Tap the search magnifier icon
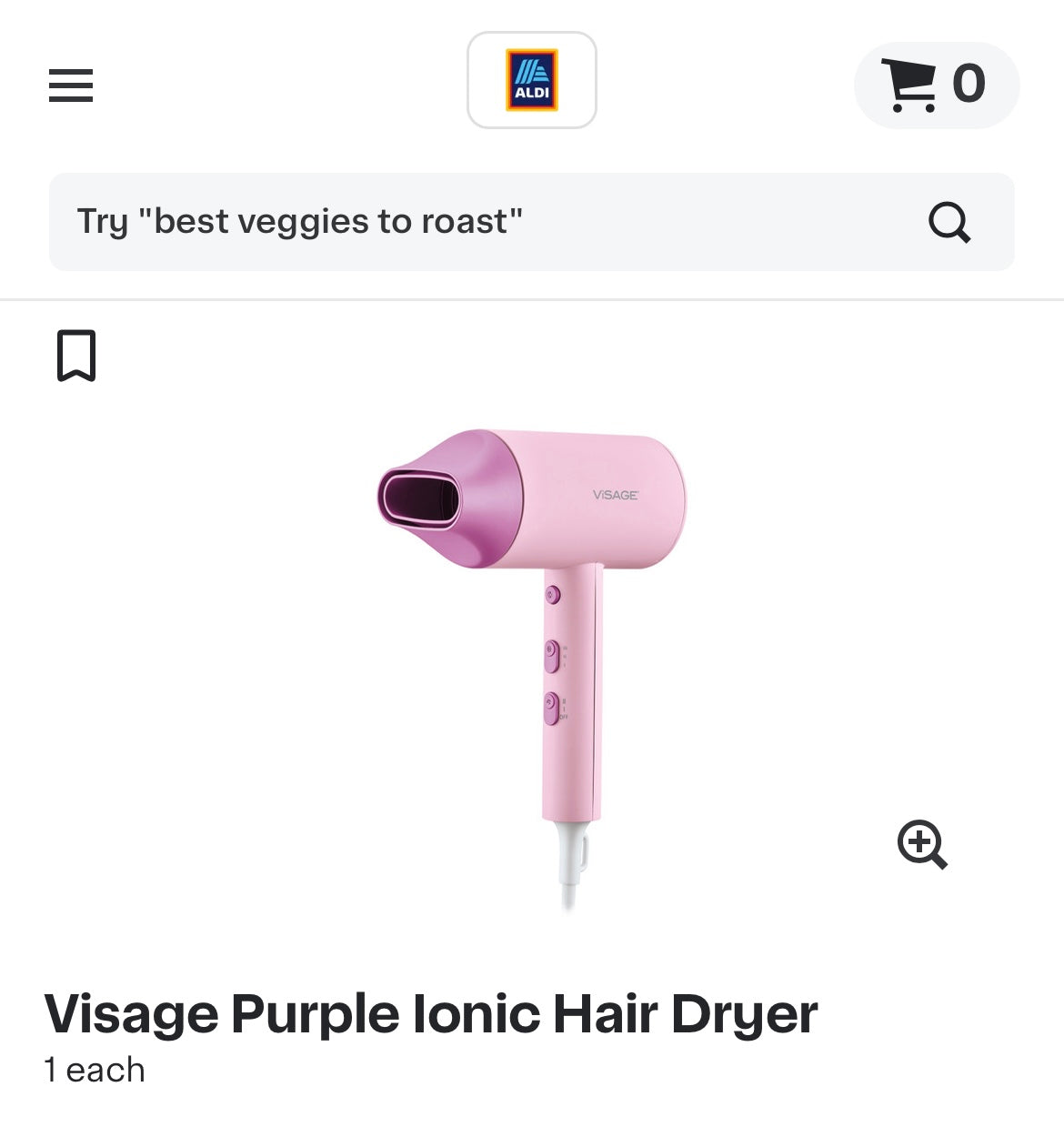1064x1137 pixels. 949,222
